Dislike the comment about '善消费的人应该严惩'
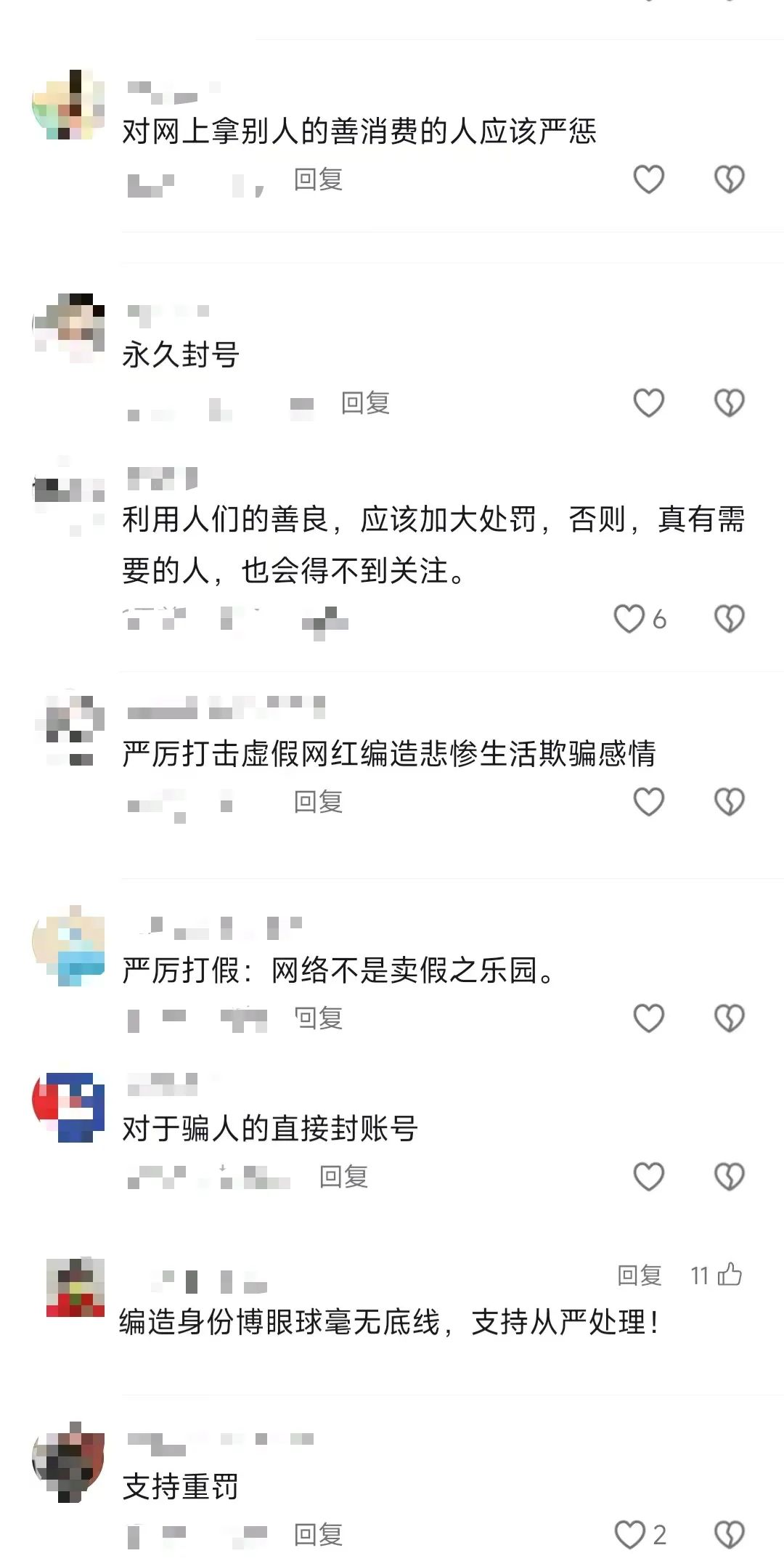784x1561 pixels. click(729, 179)
